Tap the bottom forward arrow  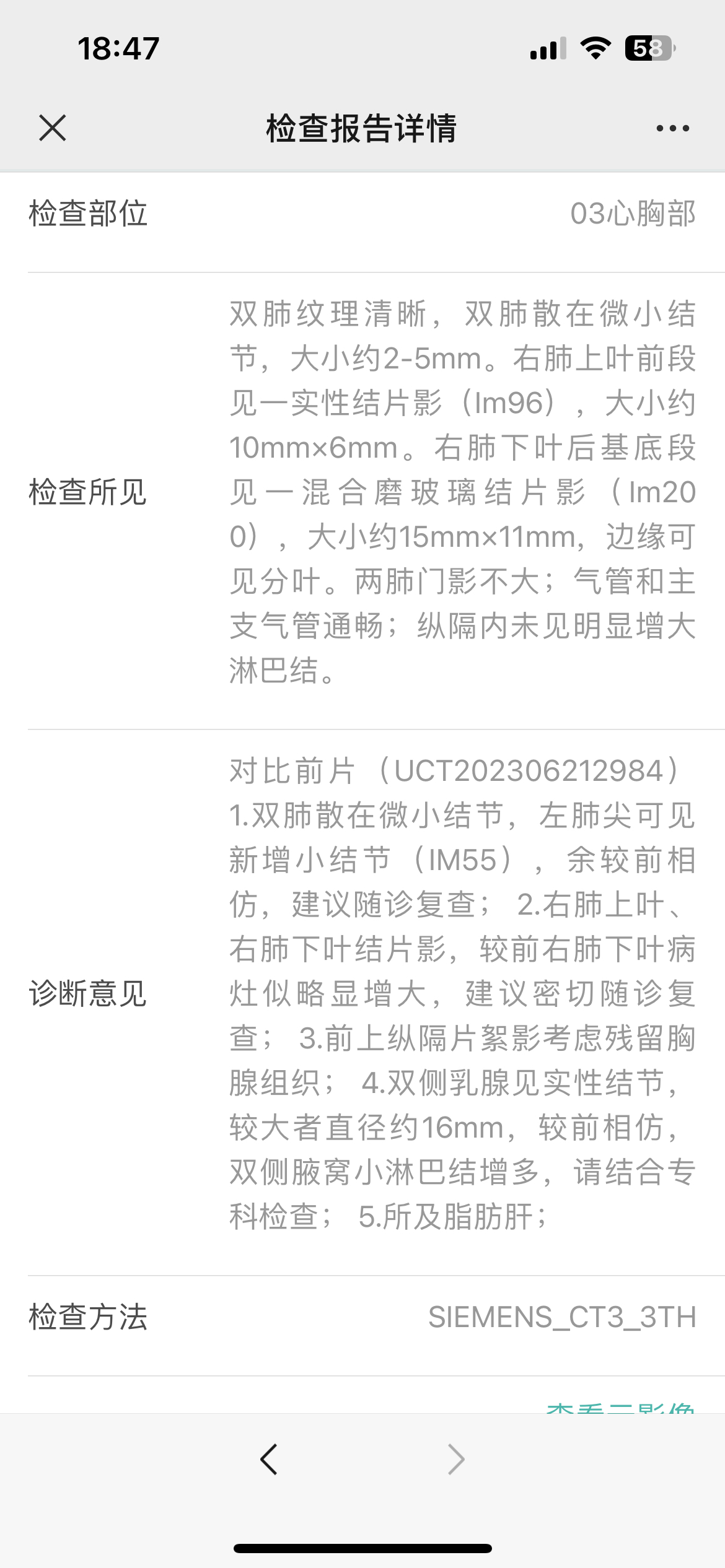pos(456,1460)
